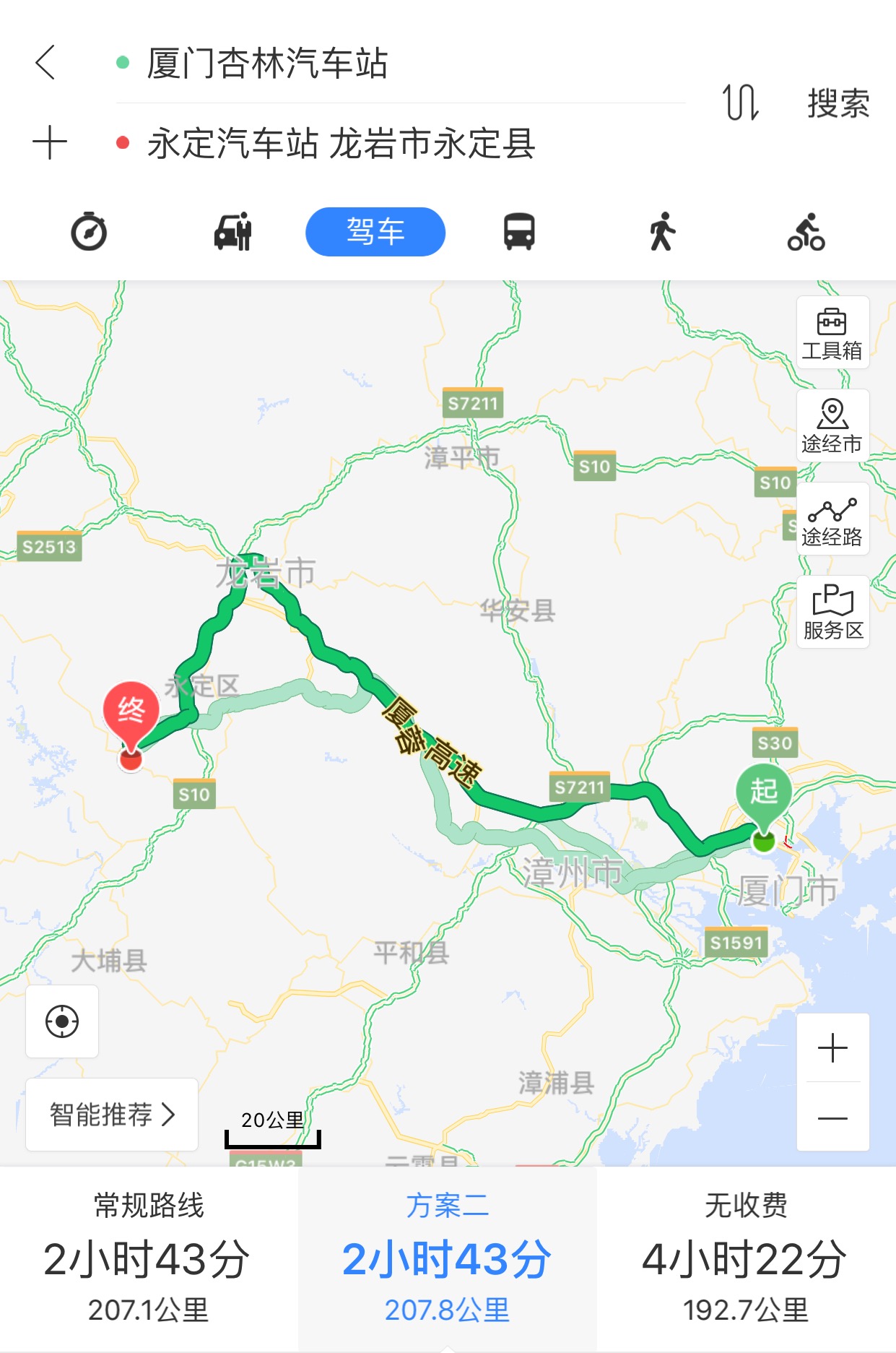Screen dimensions: 896x1353
Task: Switch to the taxi ride-hailing tab
Action: pos(232,232)
